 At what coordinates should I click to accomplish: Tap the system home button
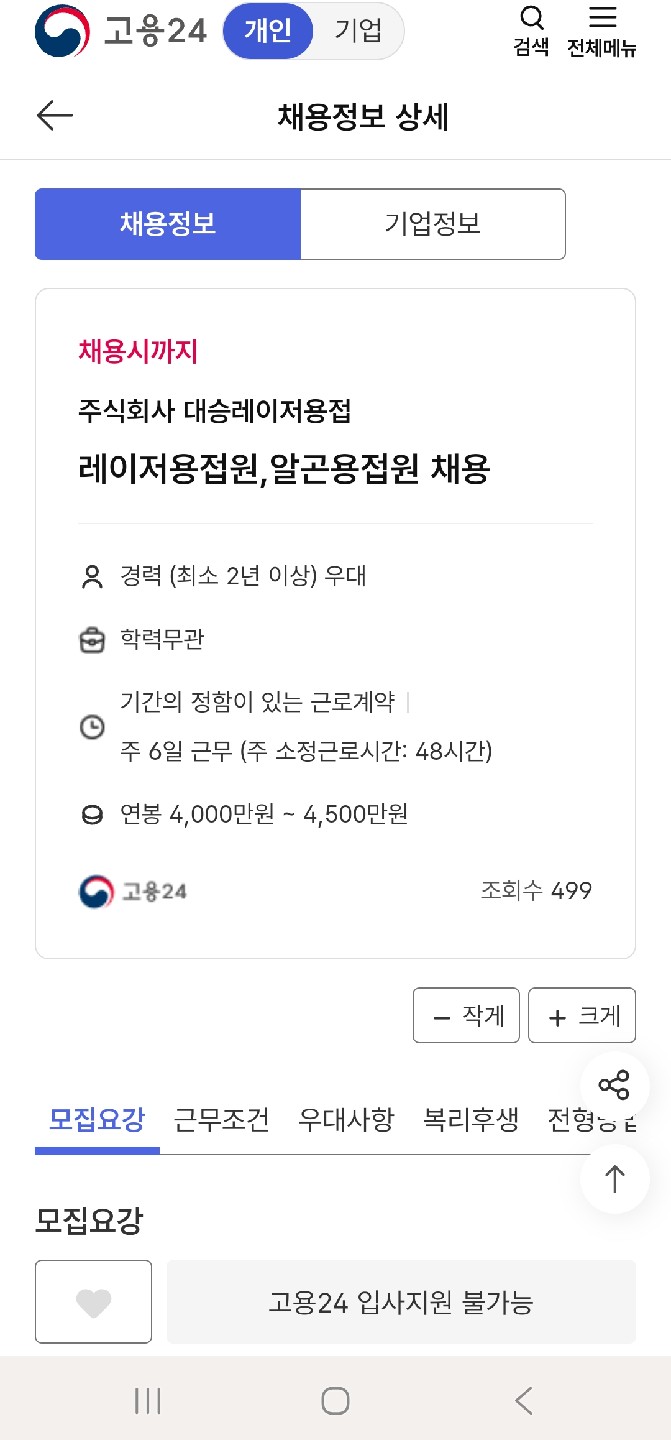click(x=335, y=1401)
